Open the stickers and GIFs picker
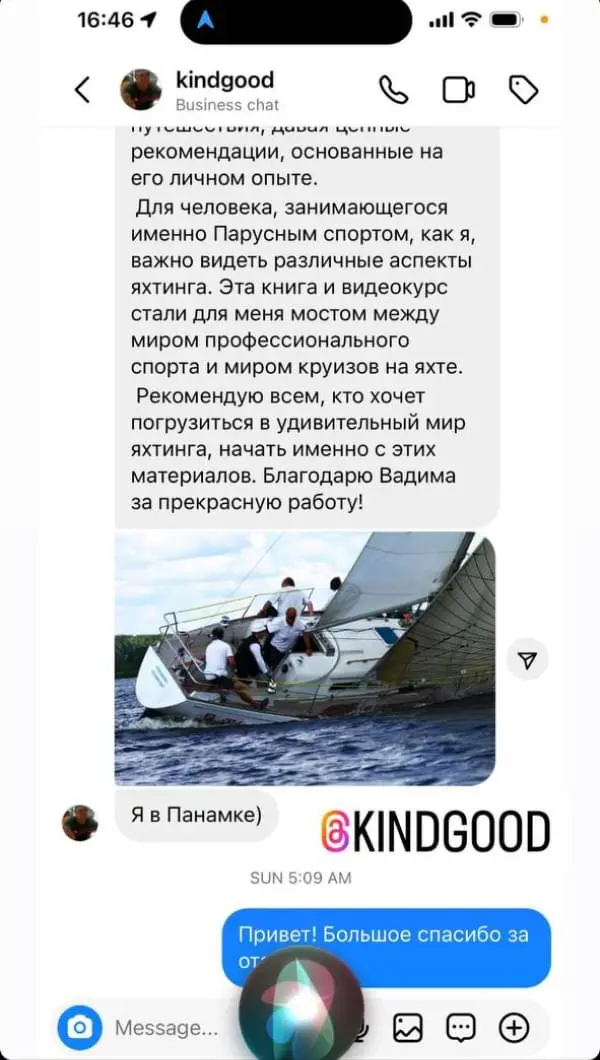600x1060 pixels. [x=461, y=1027]
